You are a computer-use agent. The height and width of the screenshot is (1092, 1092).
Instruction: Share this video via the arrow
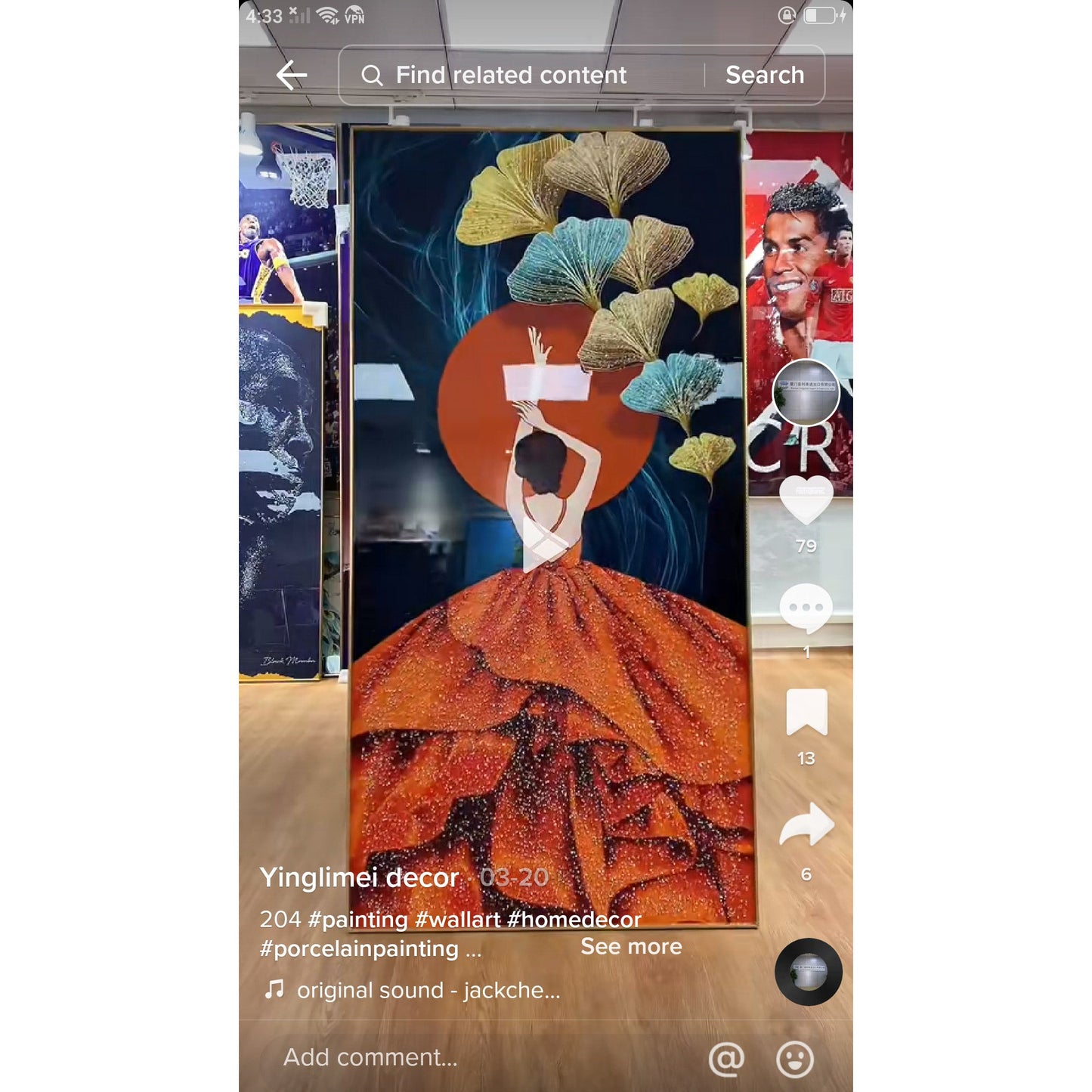click(x=806, y=825)
